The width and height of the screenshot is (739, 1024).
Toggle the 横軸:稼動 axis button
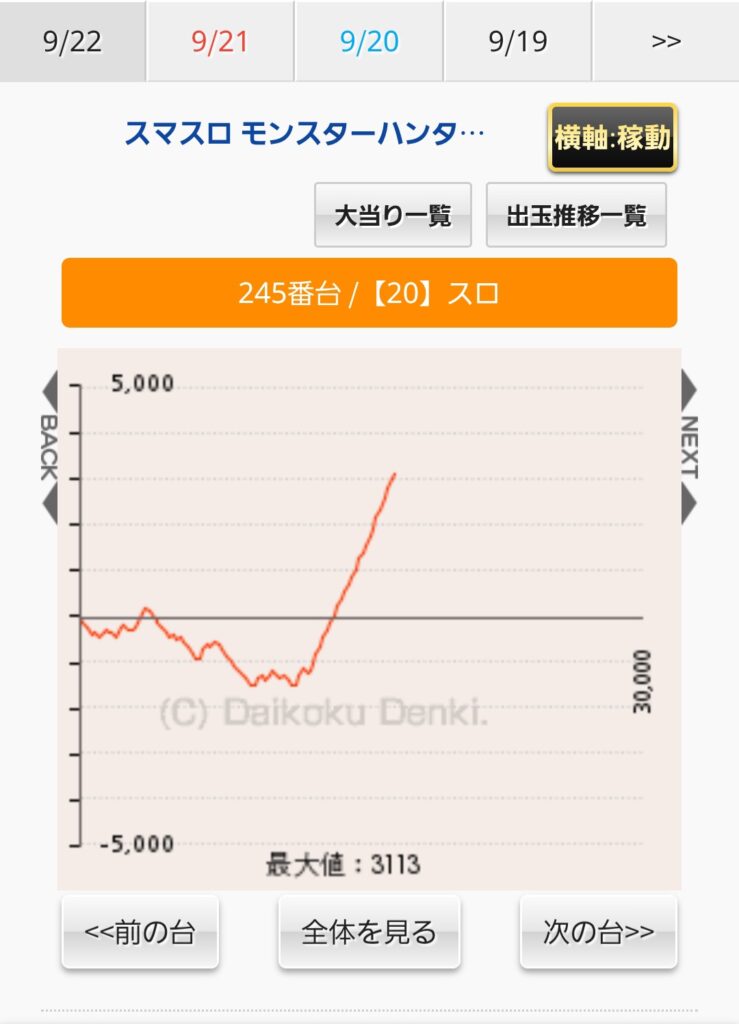pyautogui.click(x=612, y=138)
